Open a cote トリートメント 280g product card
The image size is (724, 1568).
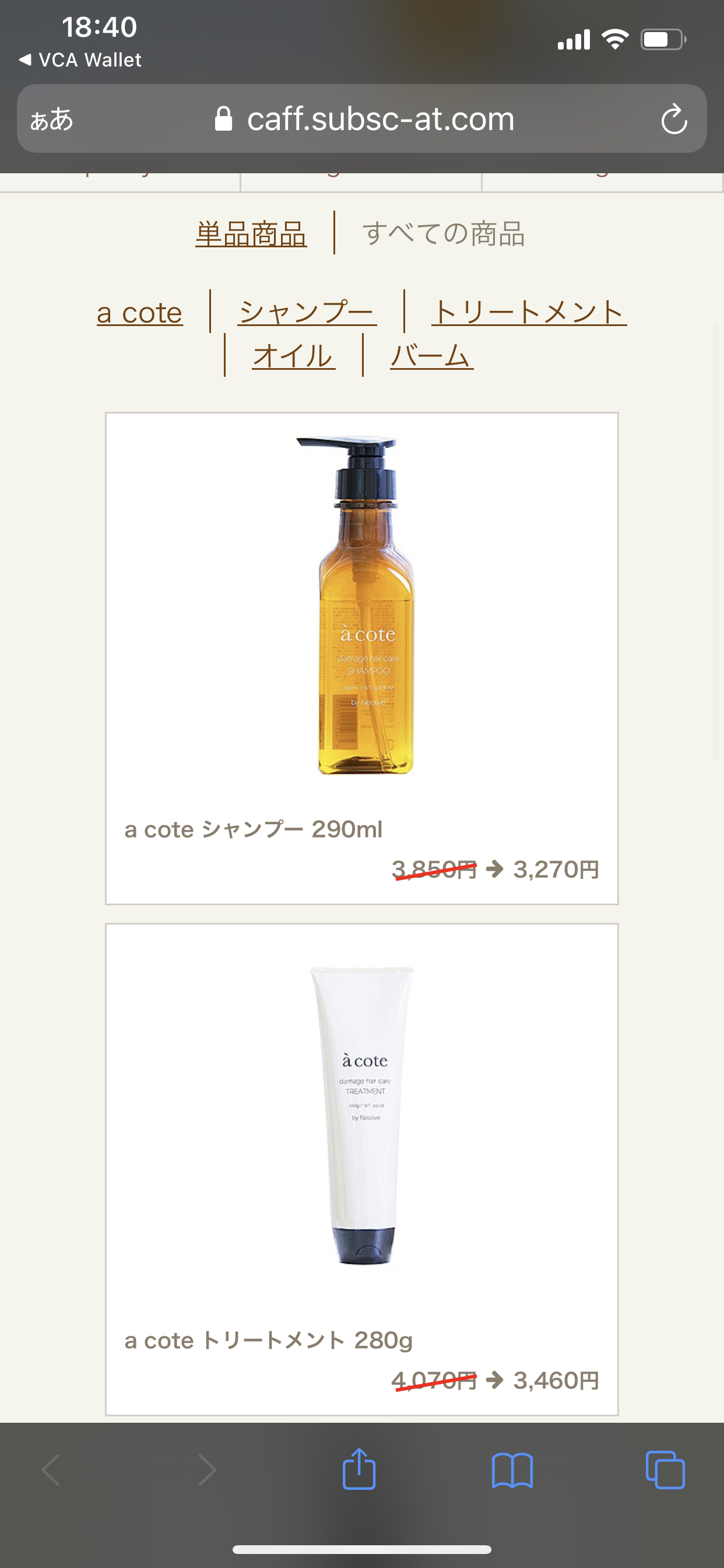pyautogui.click(x=361, y=1168)
